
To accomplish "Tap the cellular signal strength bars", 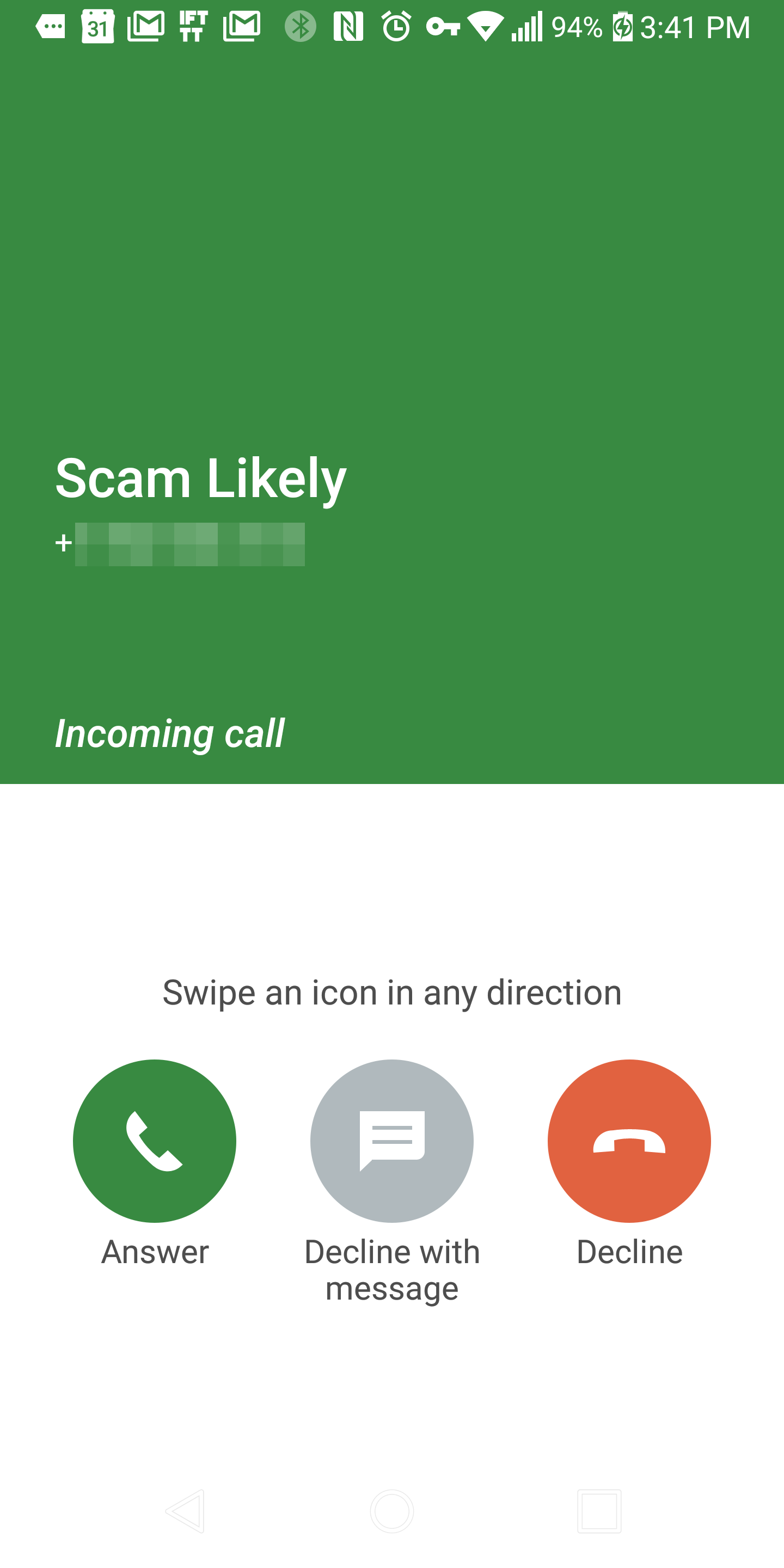I will click(527, 26).
